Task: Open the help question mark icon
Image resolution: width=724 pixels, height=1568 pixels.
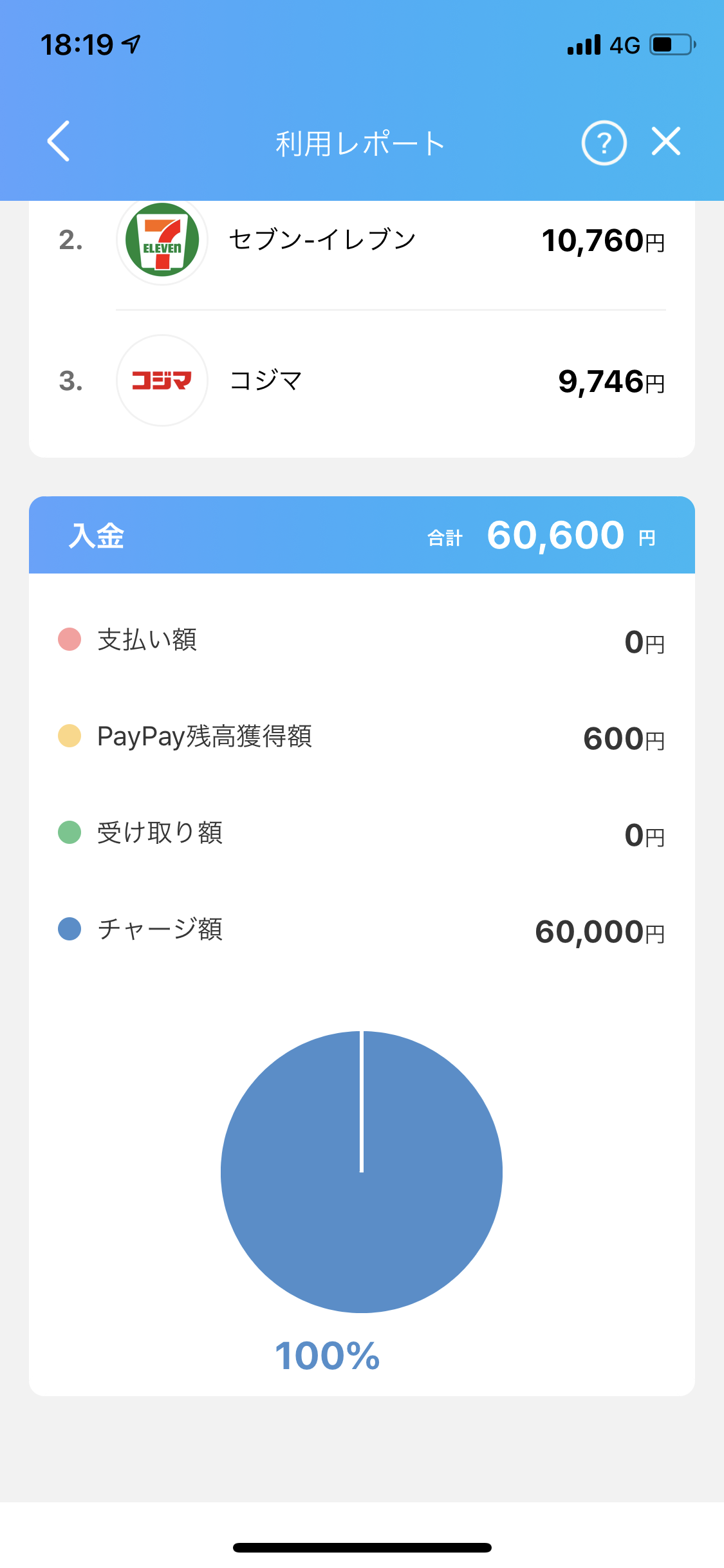Action: click(604, 142)
